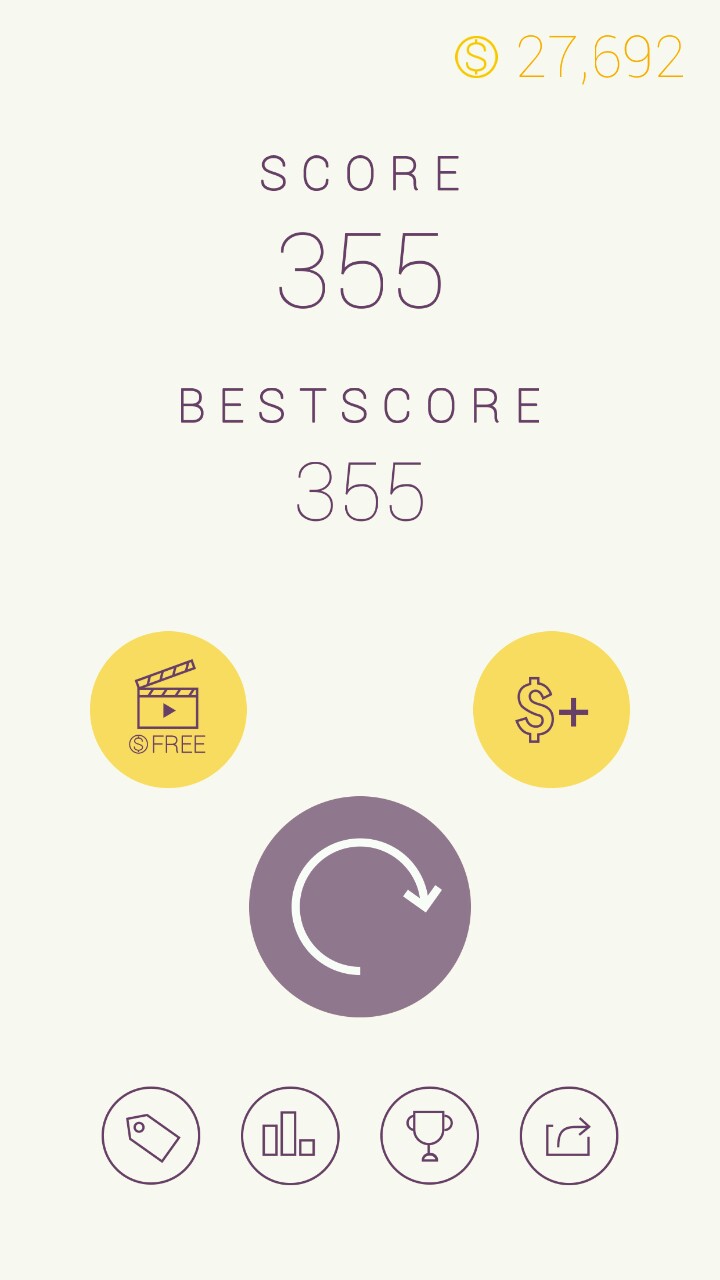Watch a video for free coins

(168, 710)
